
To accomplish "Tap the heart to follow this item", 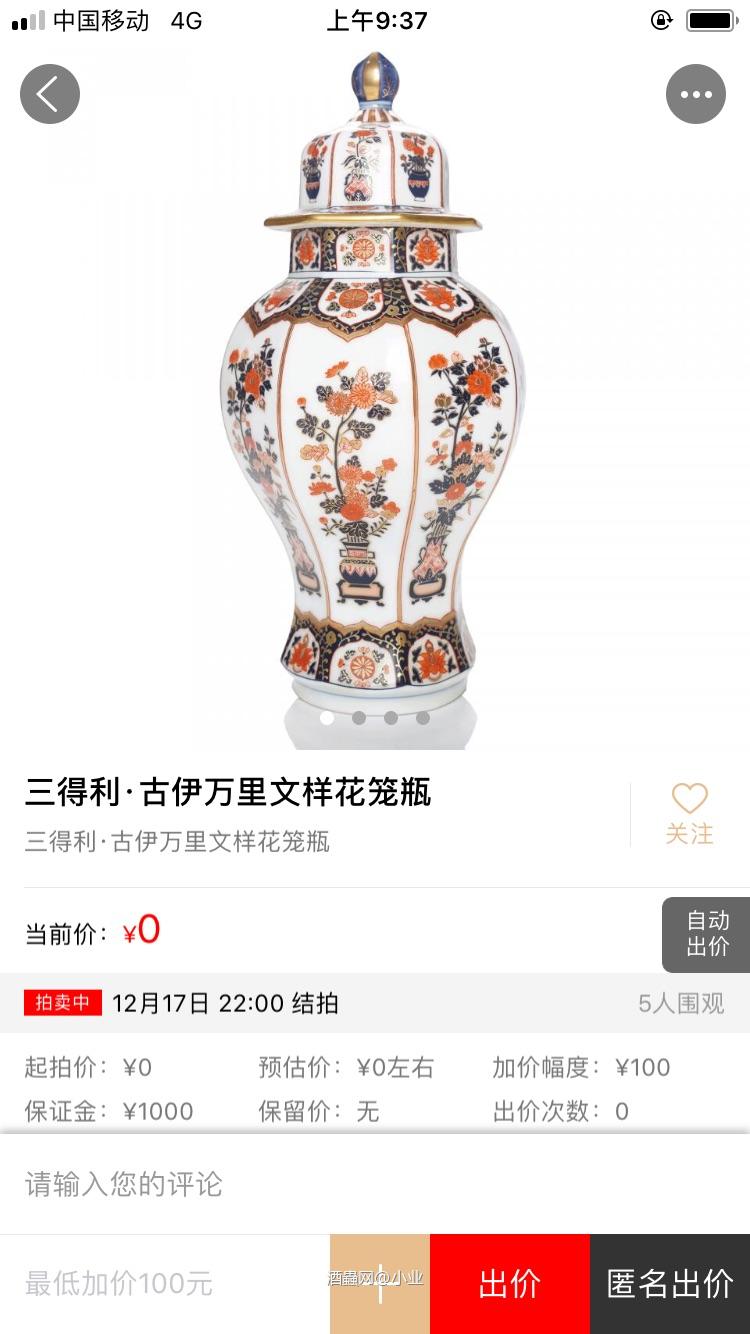I will pyautogui.click(x=689, y=797).
